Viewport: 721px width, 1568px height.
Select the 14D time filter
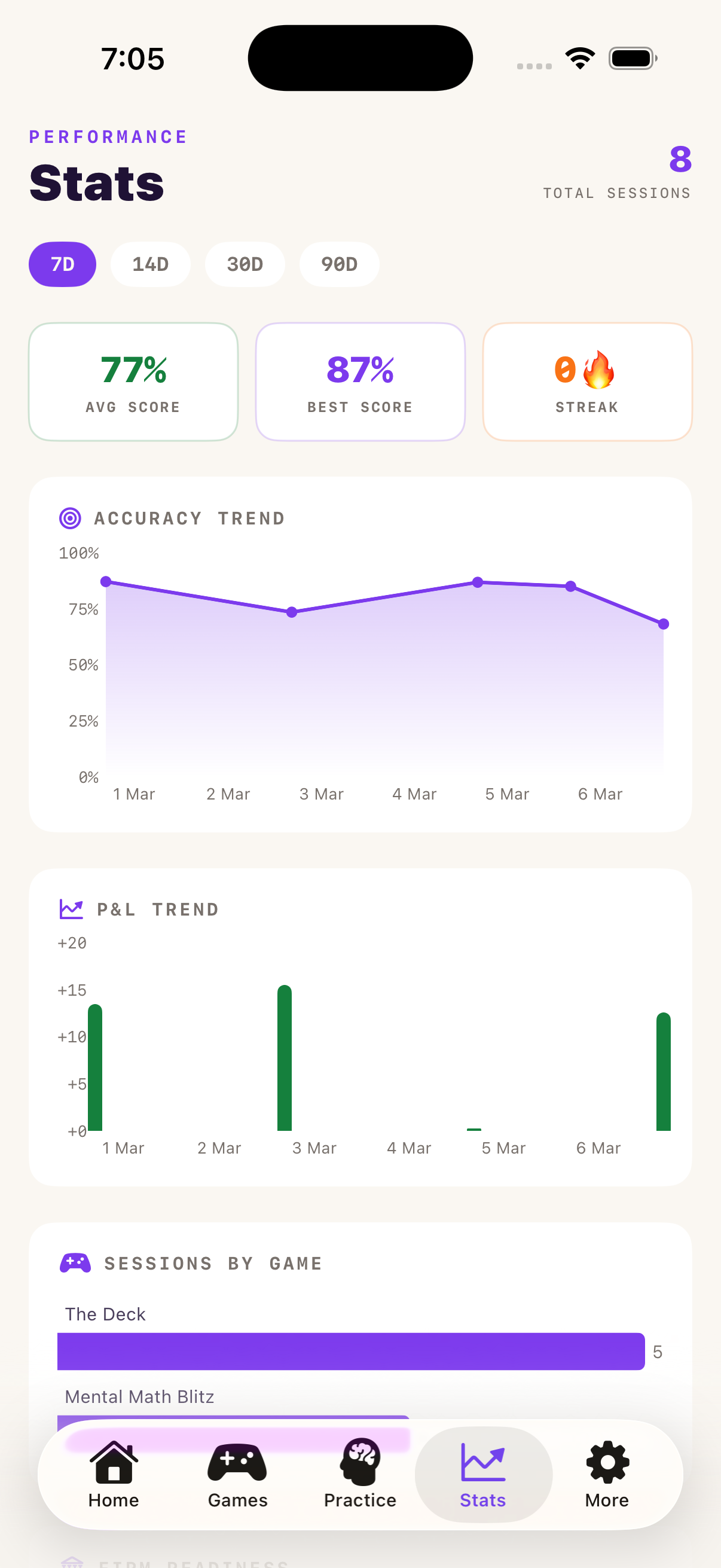coord(150,264)
